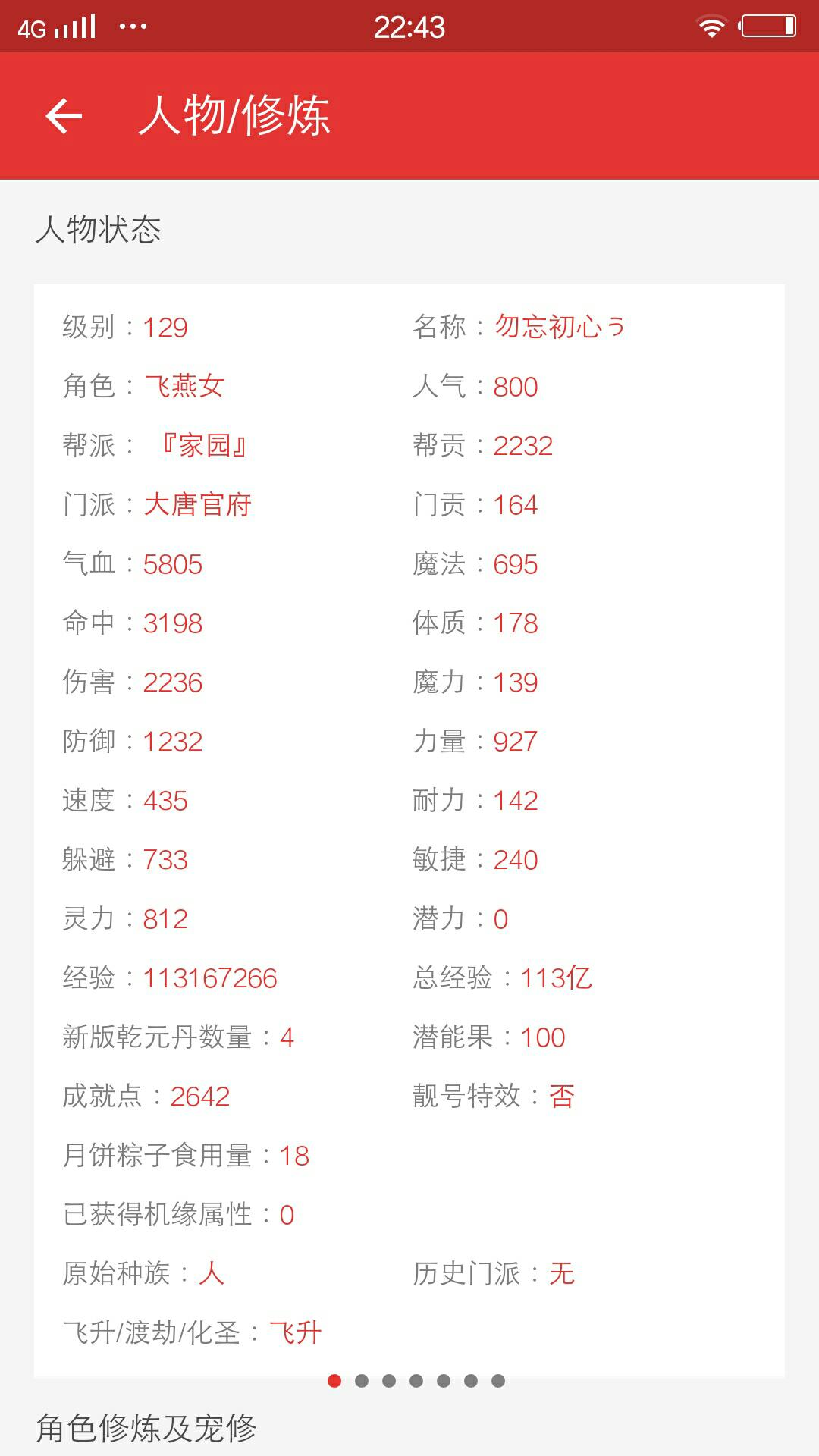Tap the back arrow in the header

click(64, 116)
